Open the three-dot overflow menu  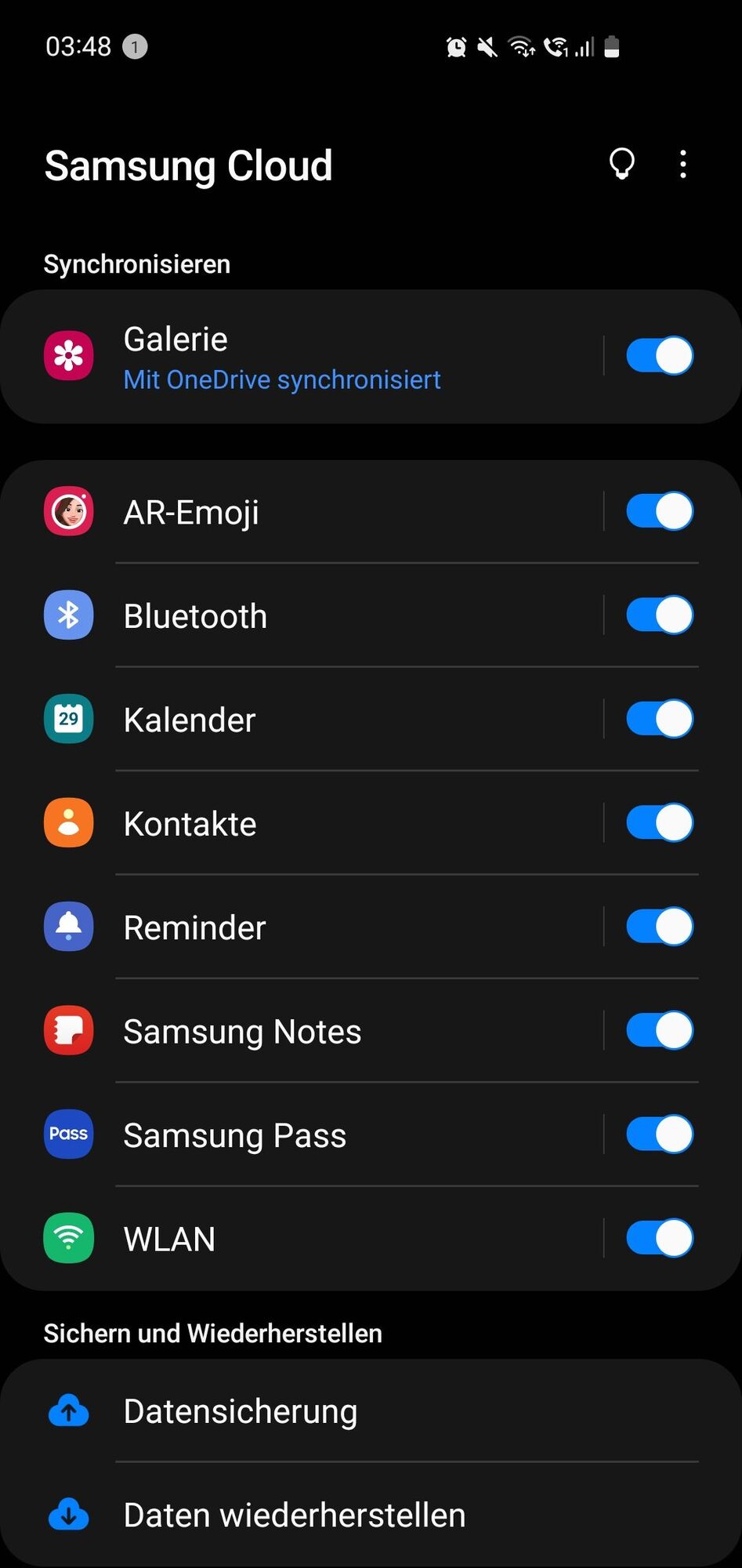click(683, 165)
